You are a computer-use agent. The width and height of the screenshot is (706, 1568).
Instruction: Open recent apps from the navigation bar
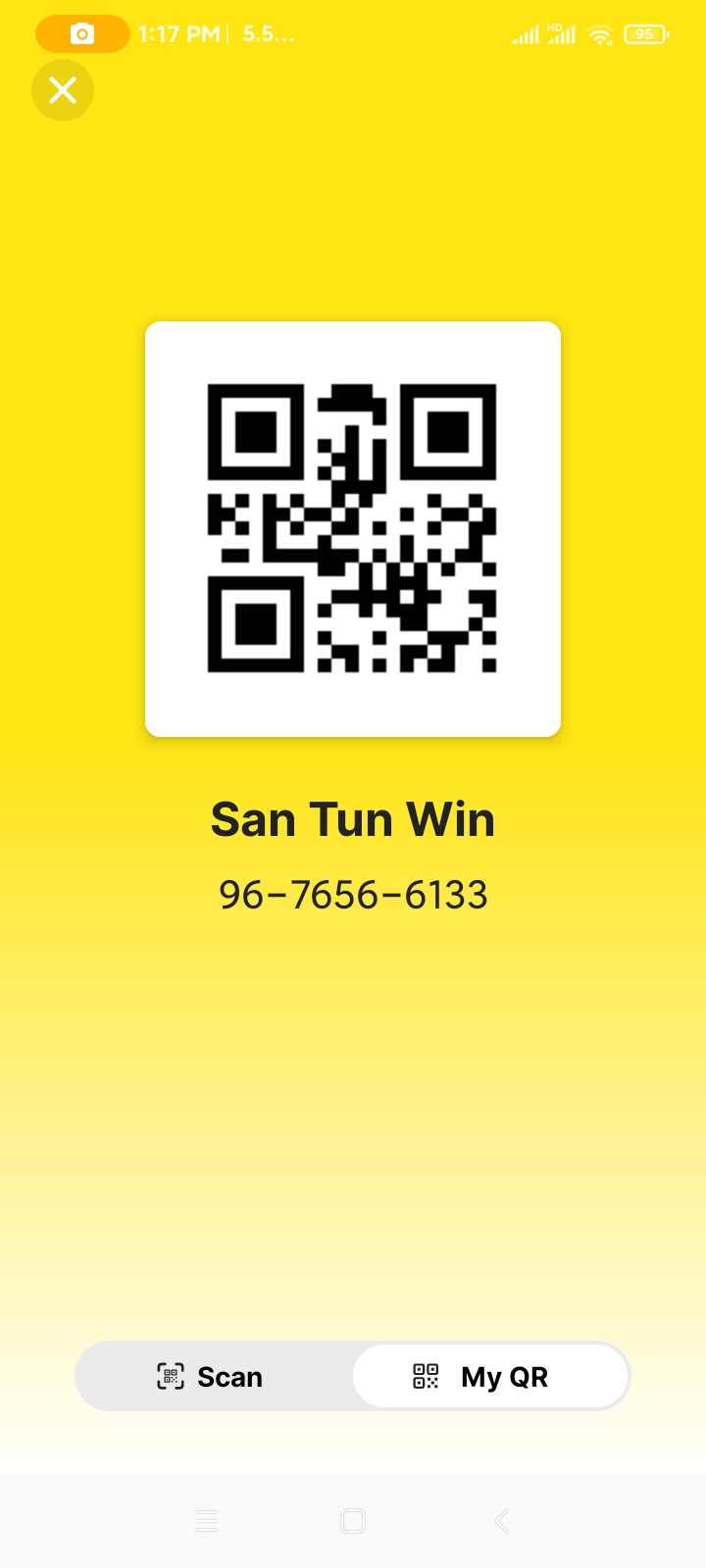[x=206, y=1521]
